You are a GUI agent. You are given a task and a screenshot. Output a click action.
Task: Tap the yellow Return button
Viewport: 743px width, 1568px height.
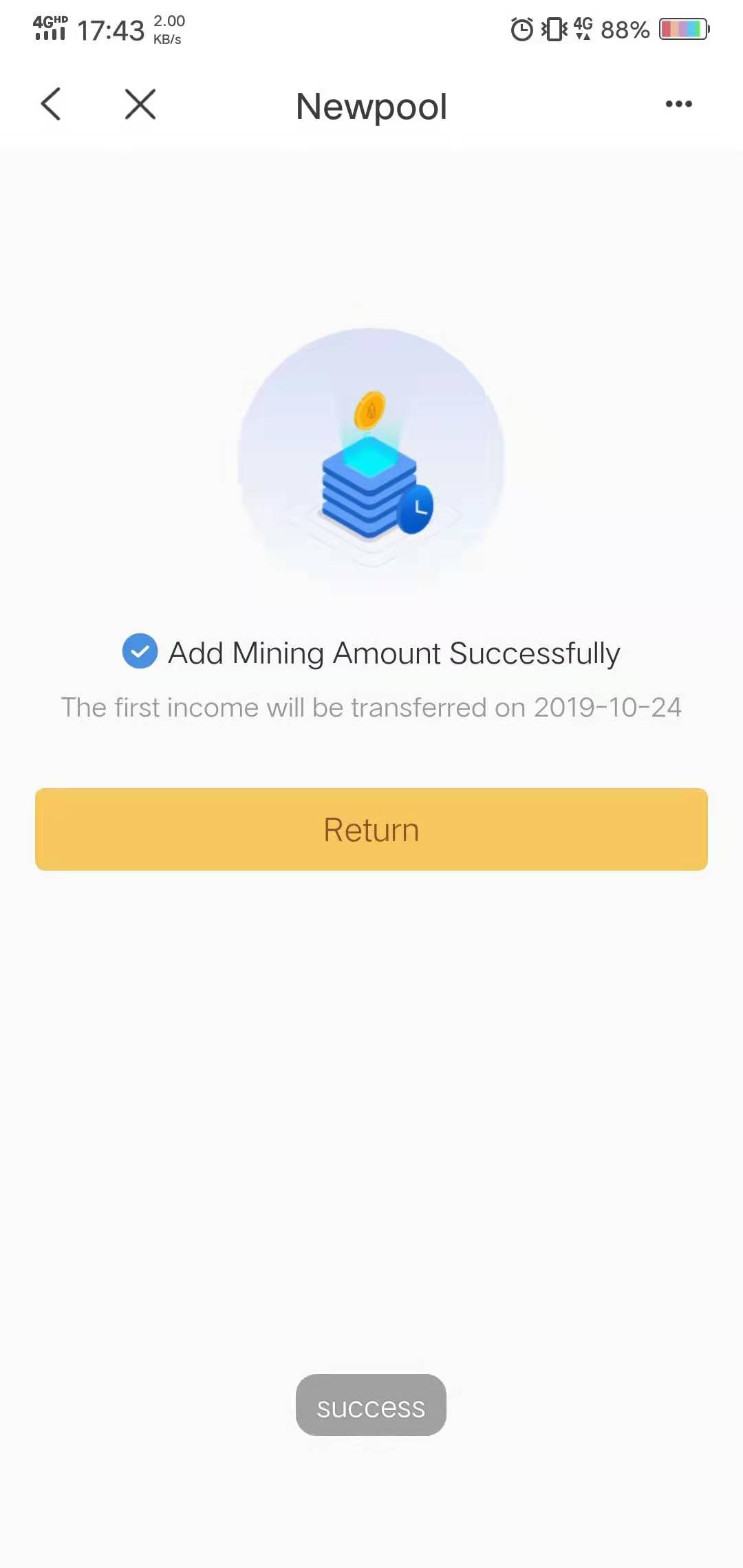[371, 829]
